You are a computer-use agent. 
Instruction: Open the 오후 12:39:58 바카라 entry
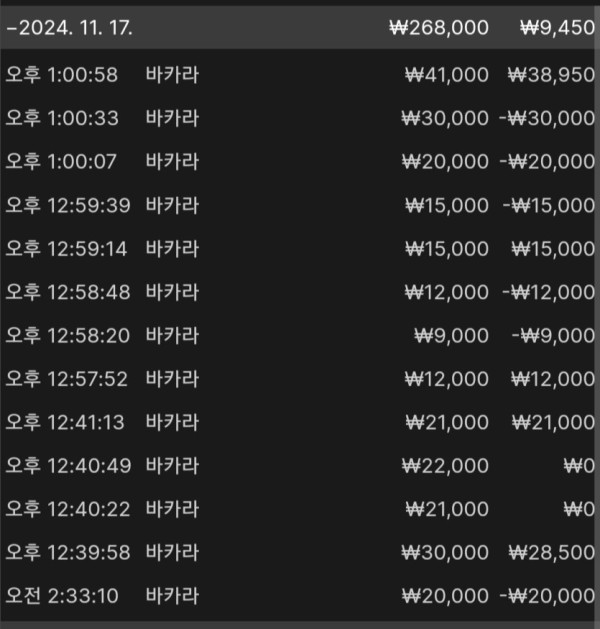click(x=300, y=553)
